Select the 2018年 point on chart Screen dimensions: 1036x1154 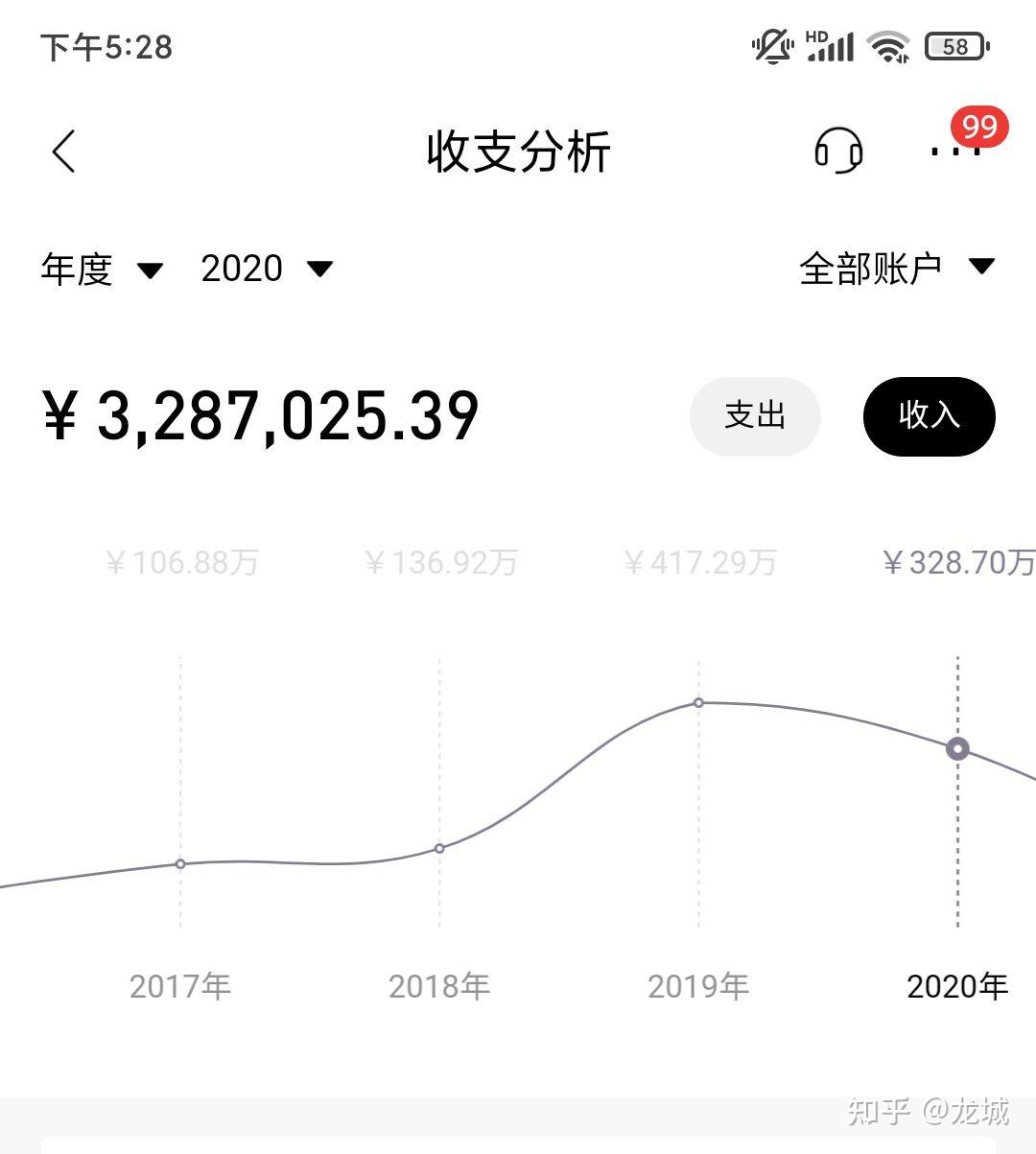pyautogui.click(x=439, y=848)
